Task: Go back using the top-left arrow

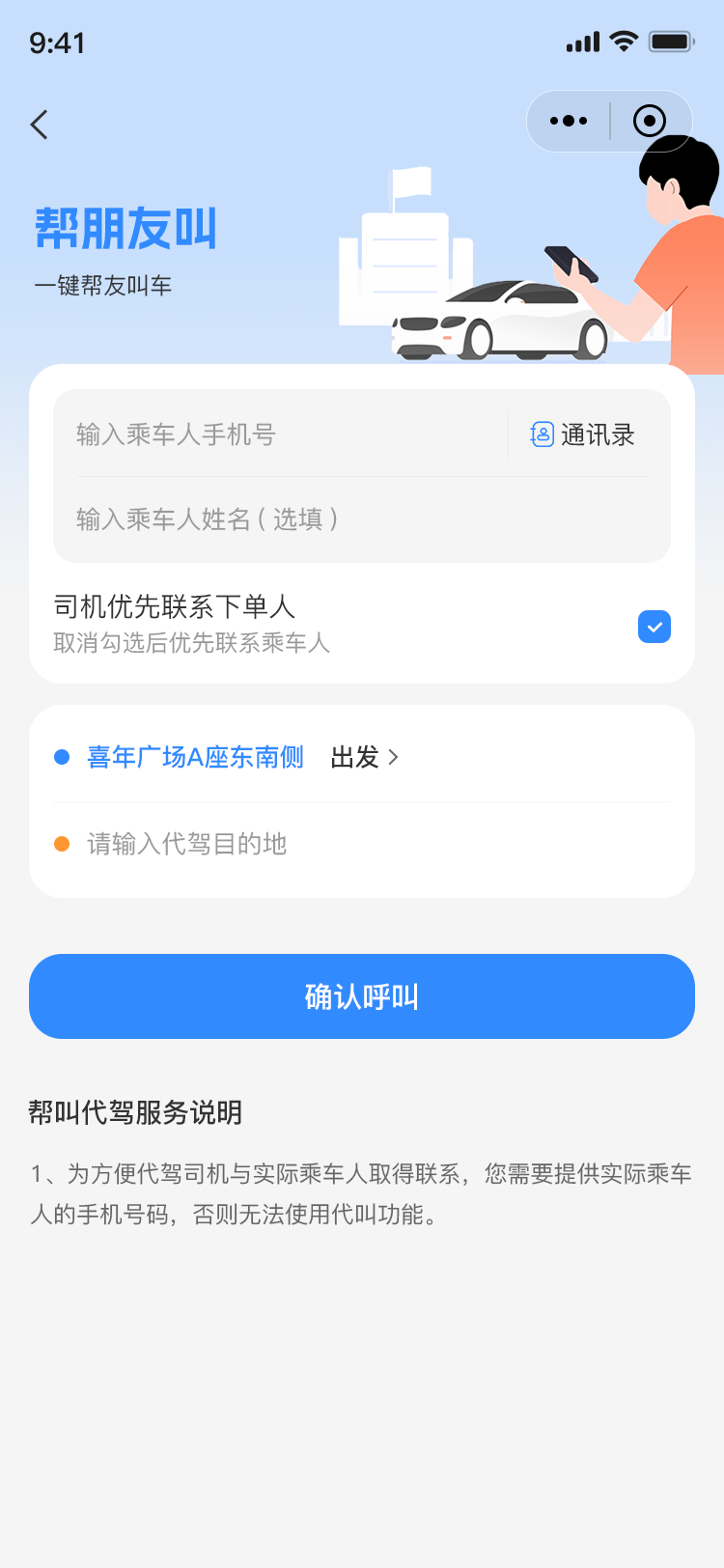Action: (x=40, y=125)
